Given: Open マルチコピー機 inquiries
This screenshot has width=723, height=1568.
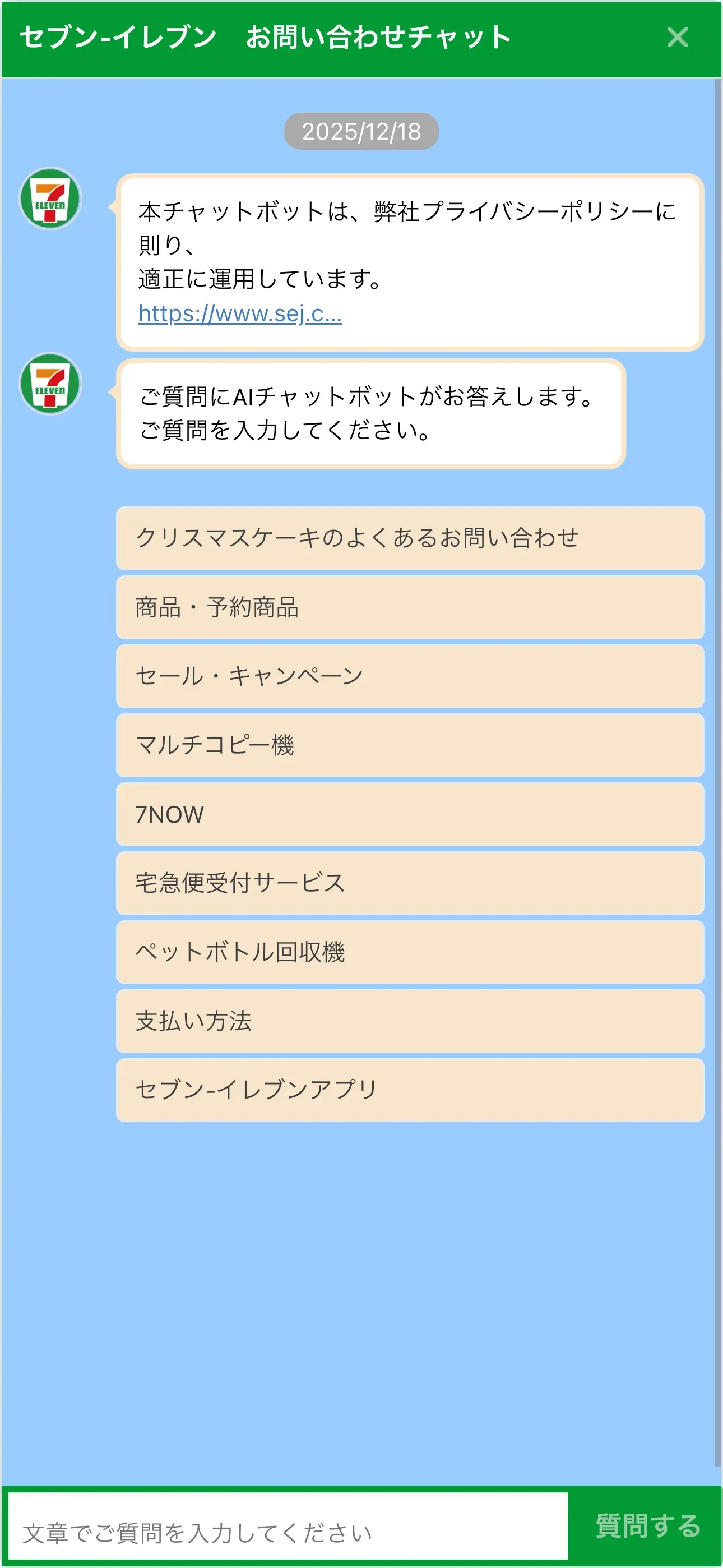Looking at the screenshot, I should click(411, 745).
